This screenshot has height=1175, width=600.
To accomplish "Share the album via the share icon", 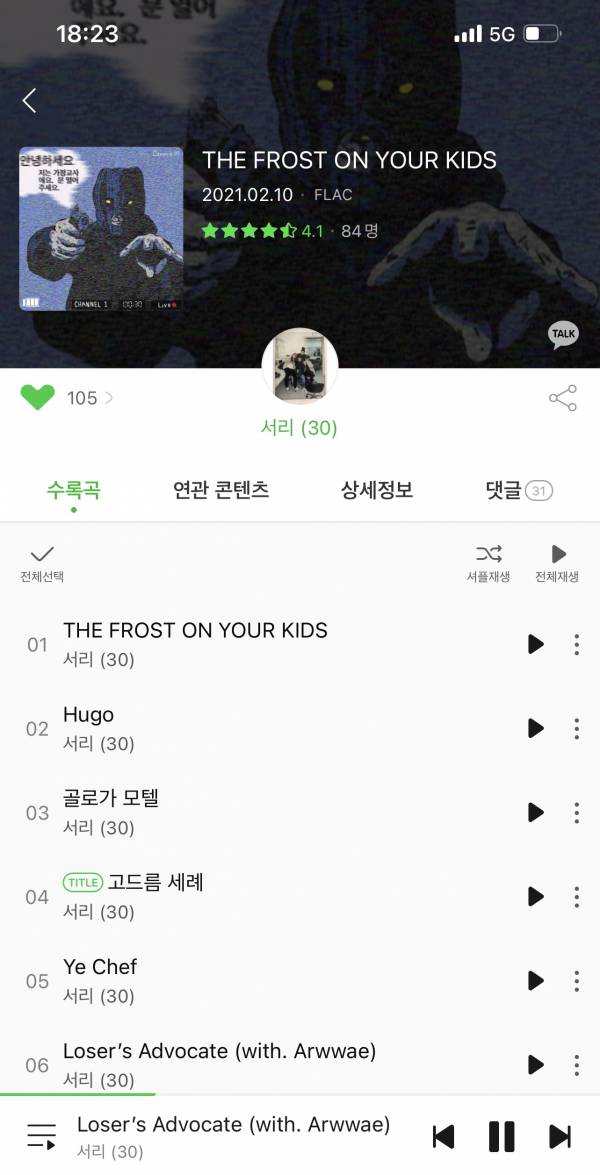I will 563,398.
